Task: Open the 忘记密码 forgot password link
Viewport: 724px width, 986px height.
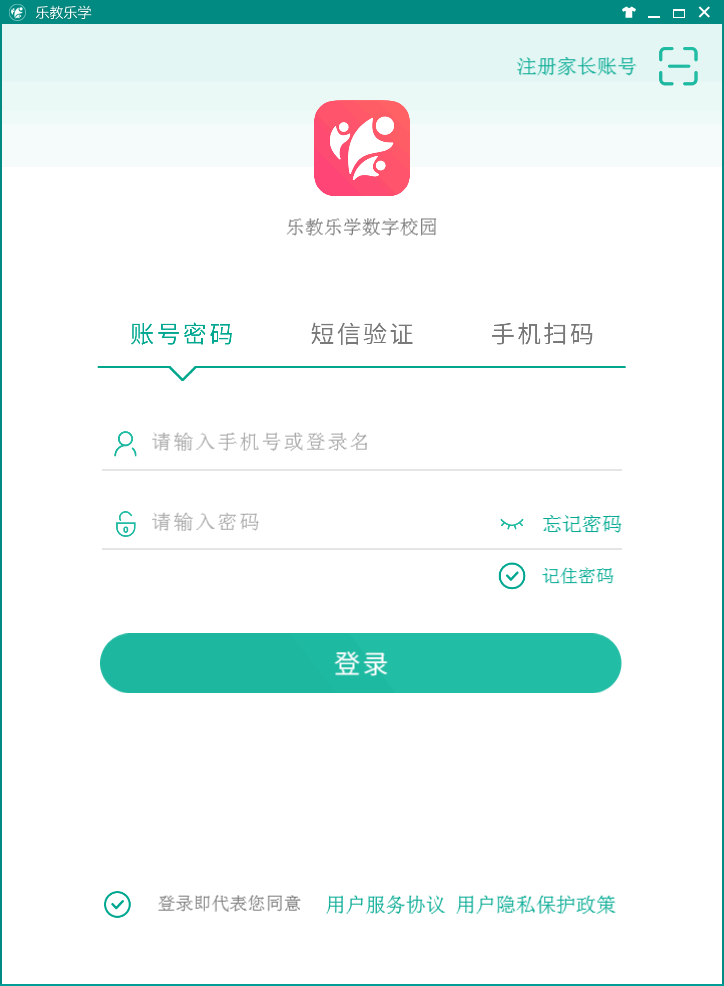Action: (581, 523)
